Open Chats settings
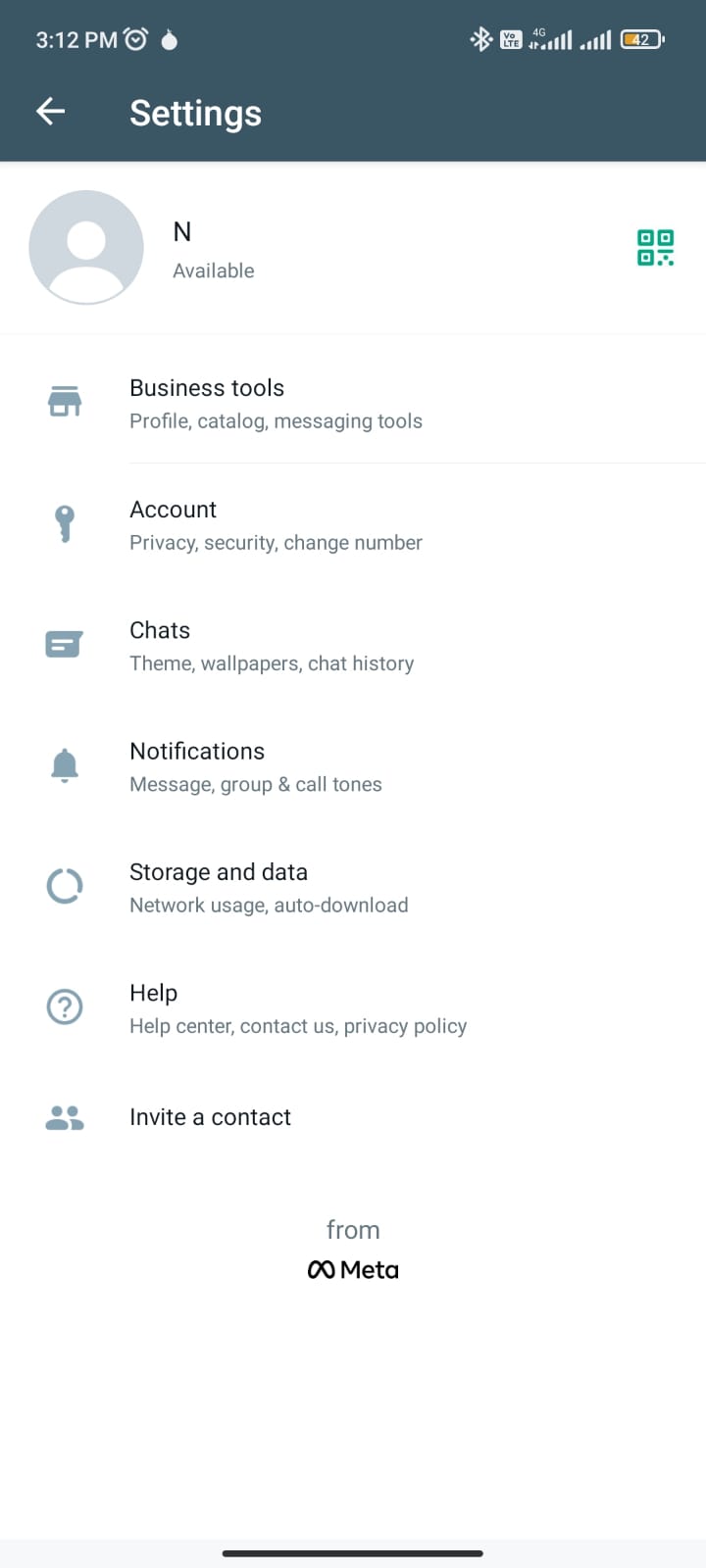Viewport: 706px width, 1568px height. [353, 645]
